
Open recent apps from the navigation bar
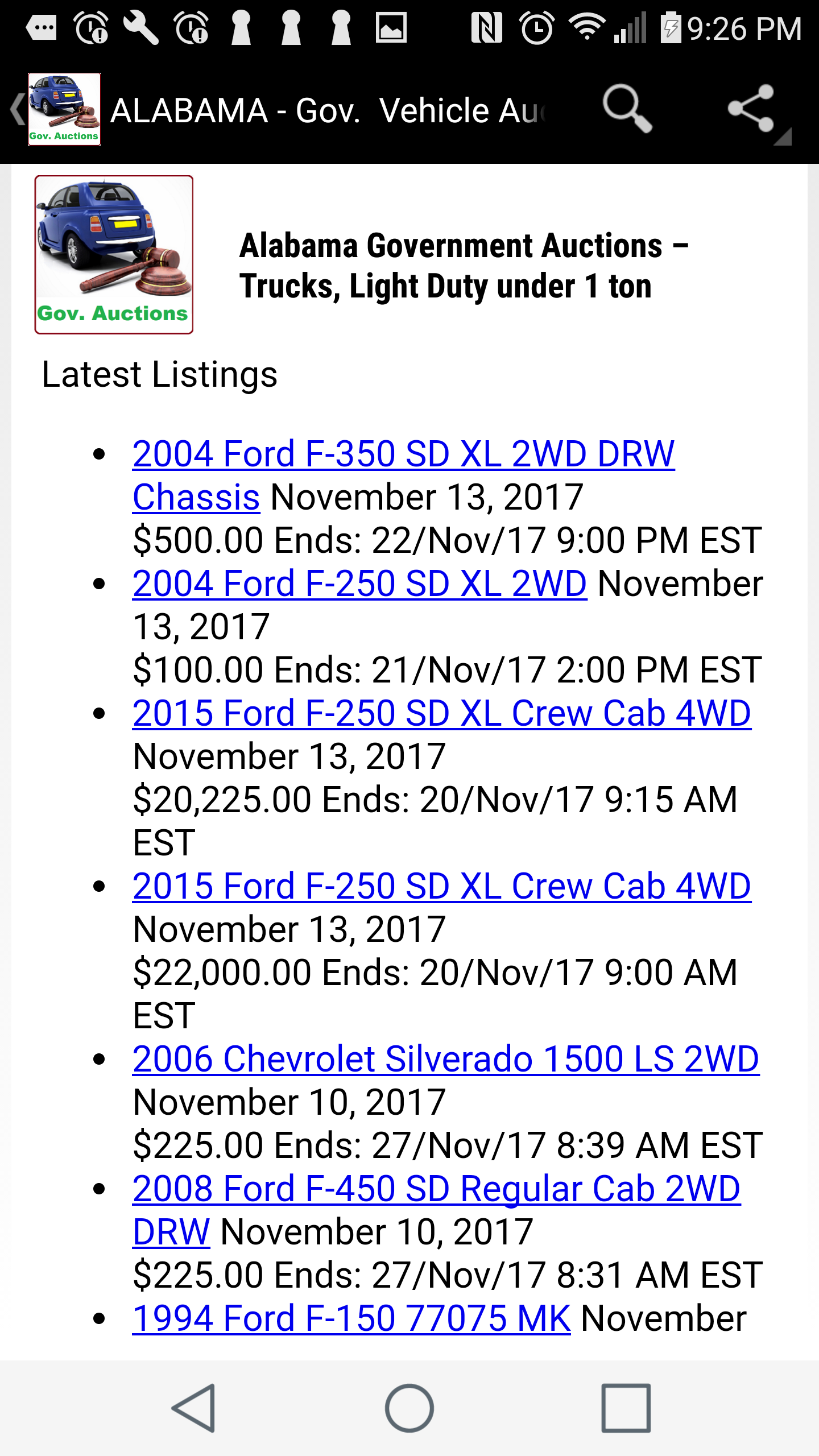[626, 1408]
